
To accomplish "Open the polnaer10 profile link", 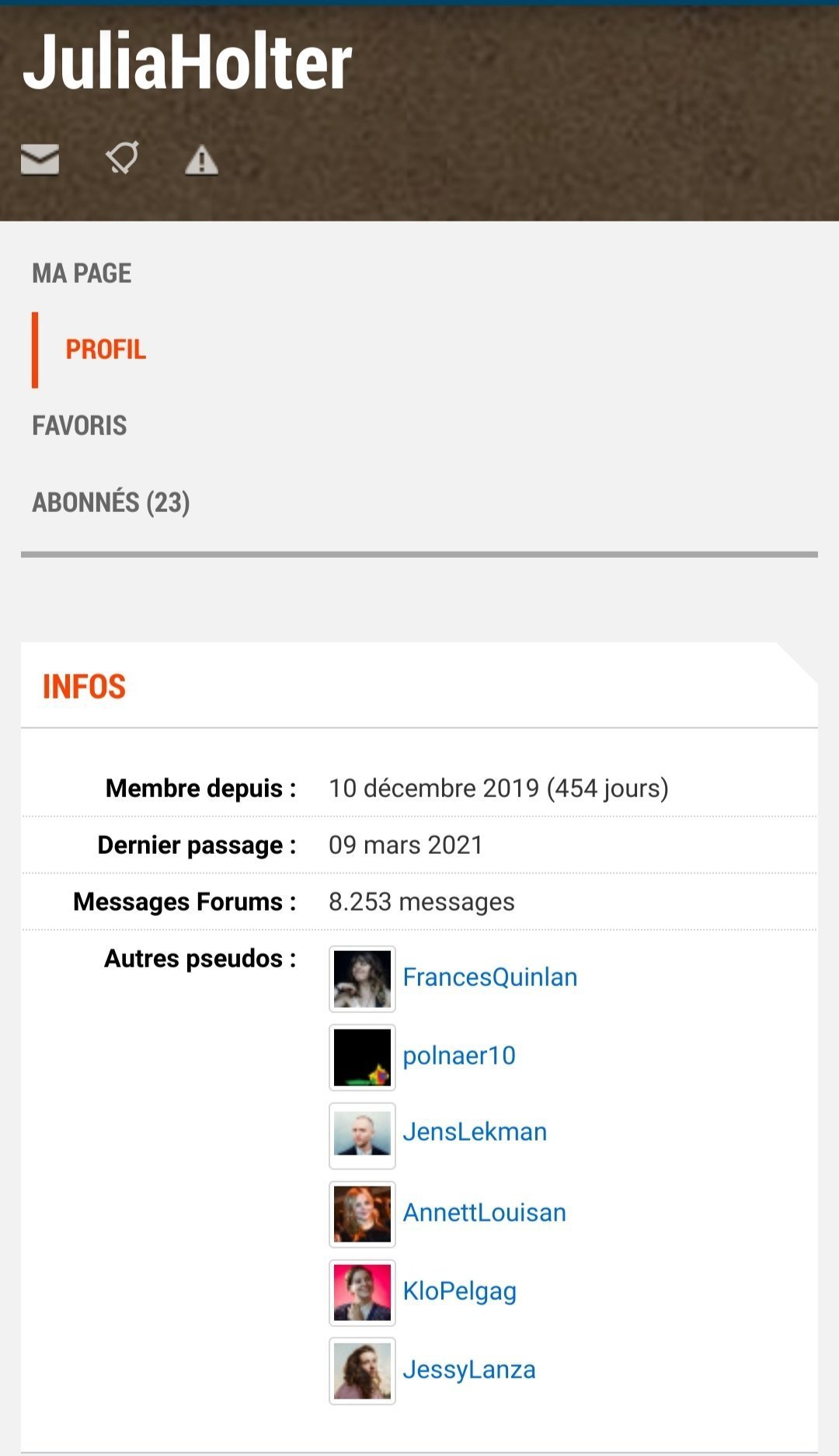I will (458, 1056).
